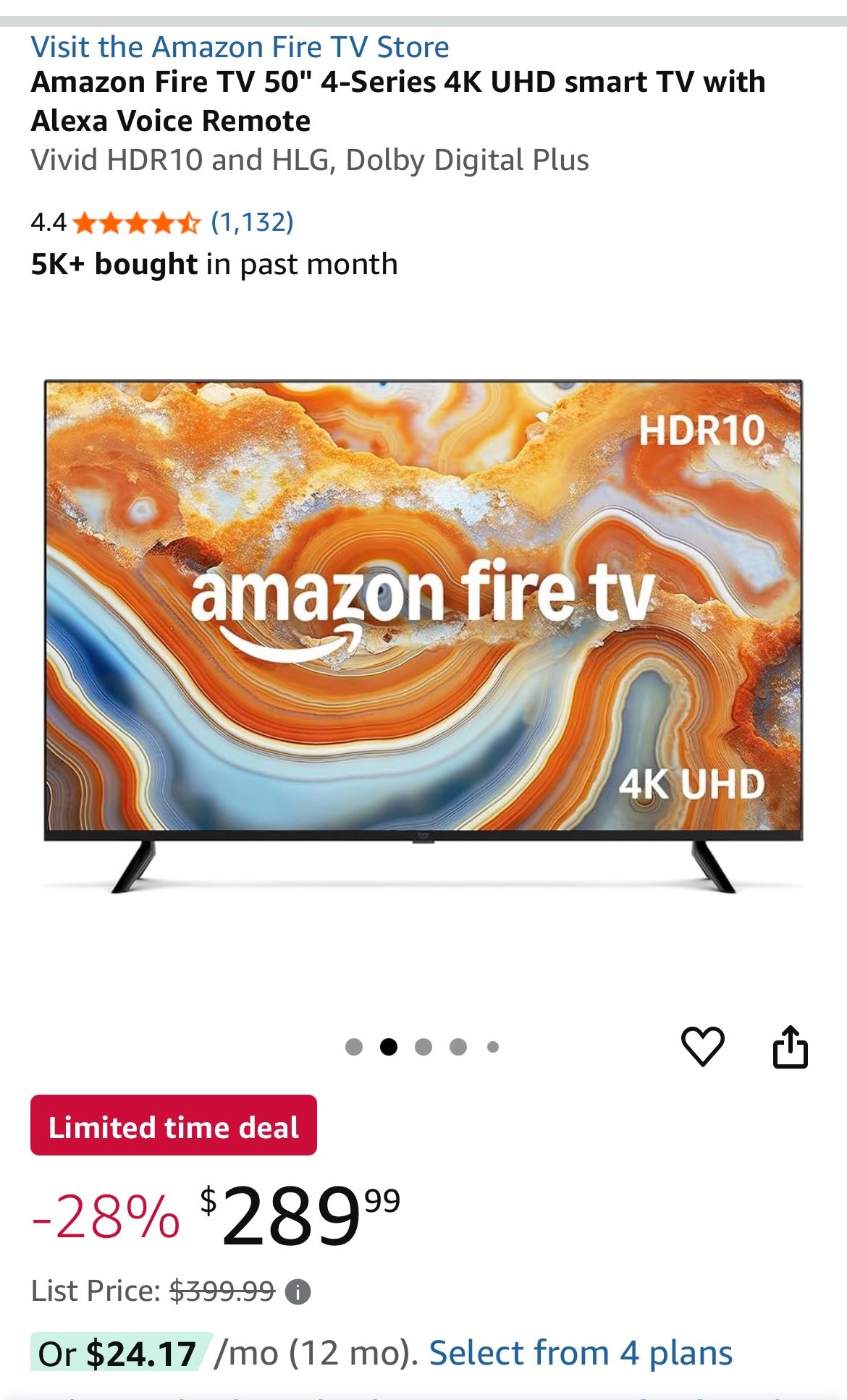Add this TV to wish list heart
This screenshot has width=847, height=1400.
702,1046
